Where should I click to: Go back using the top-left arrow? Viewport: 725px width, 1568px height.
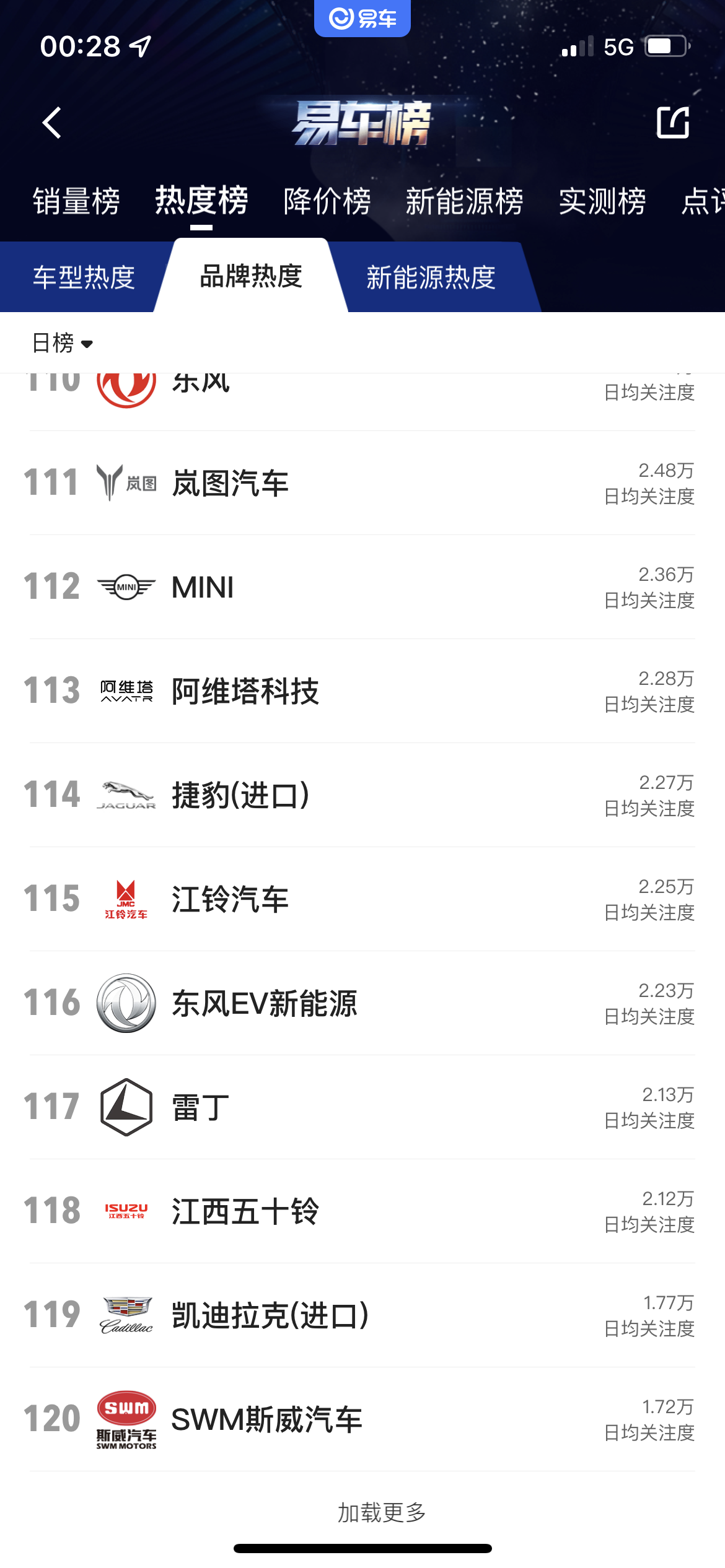click(52, 123)
